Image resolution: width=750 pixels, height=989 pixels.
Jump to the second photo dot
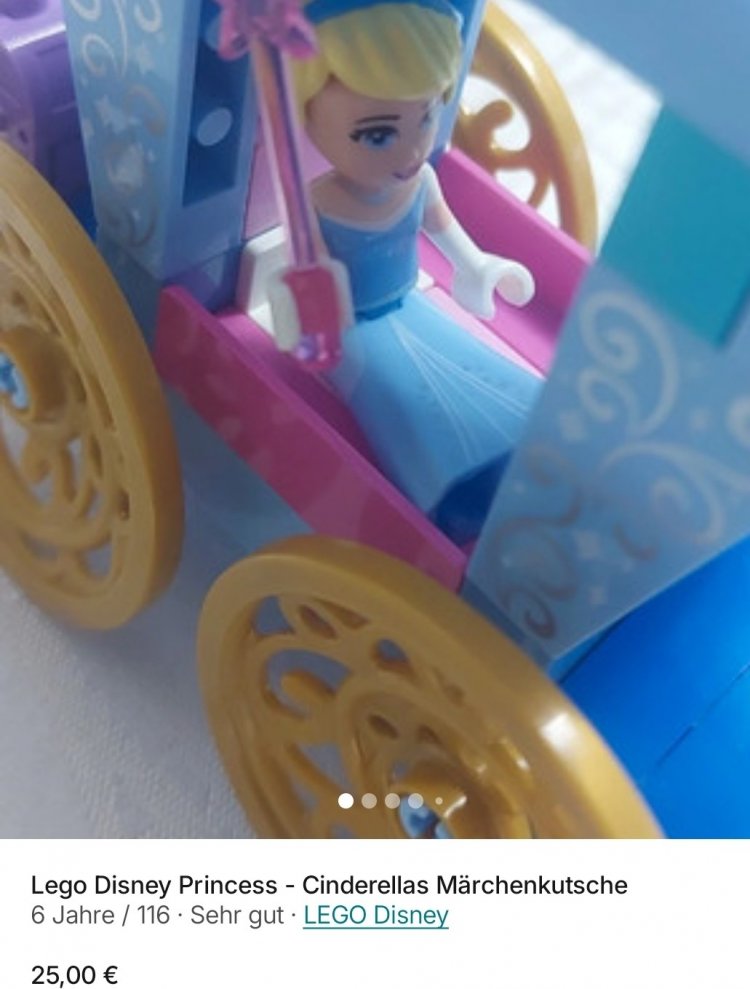369,801
